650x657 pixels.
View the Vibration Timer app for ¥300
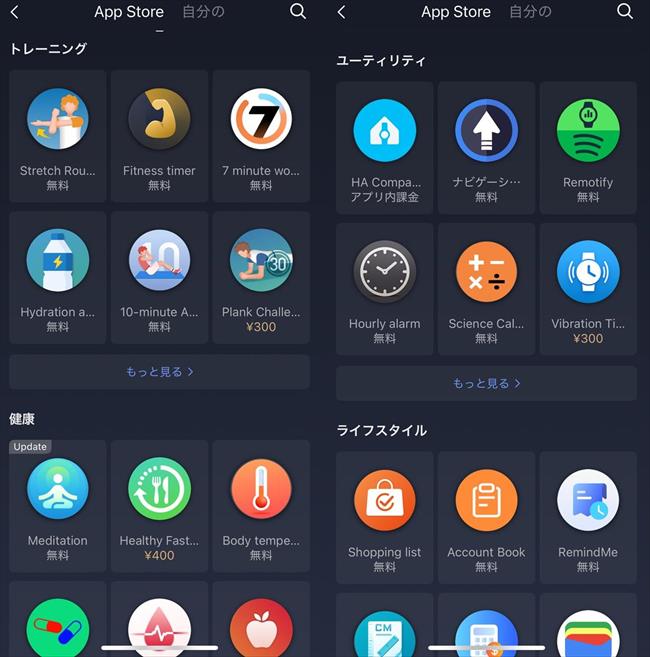(587, 288)
